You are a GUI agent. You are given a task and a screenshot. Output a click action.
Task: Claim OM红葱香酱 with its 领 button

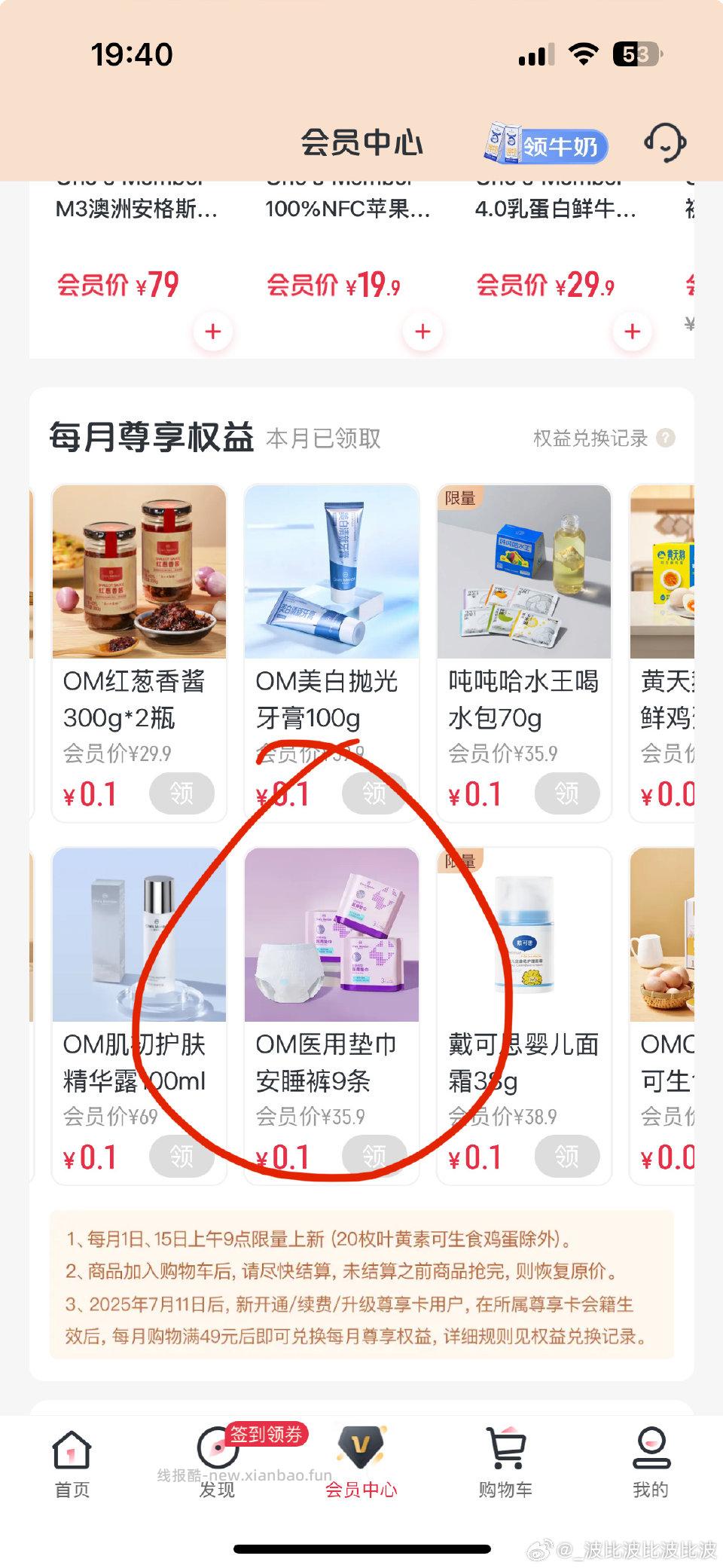(182, 793)
